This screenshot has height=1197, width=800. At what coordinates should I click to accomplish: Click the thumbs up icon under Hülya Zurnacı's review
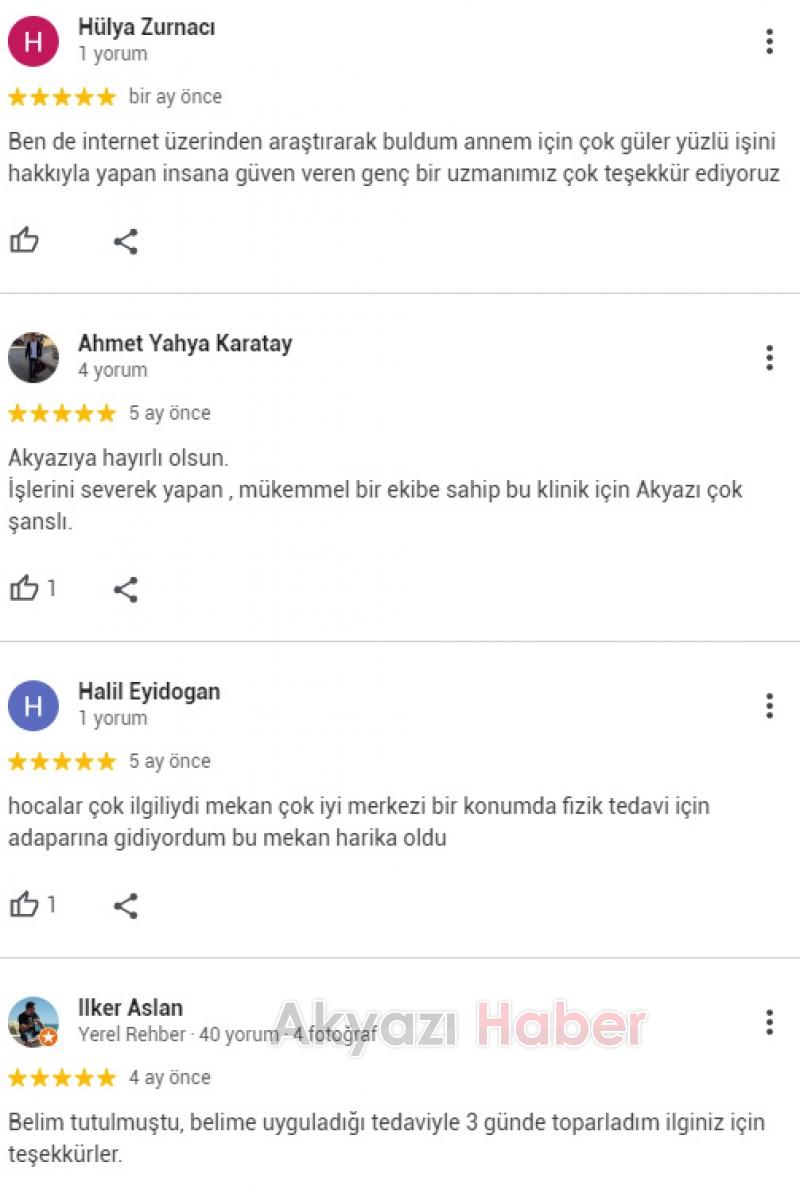tap(26, 240)
